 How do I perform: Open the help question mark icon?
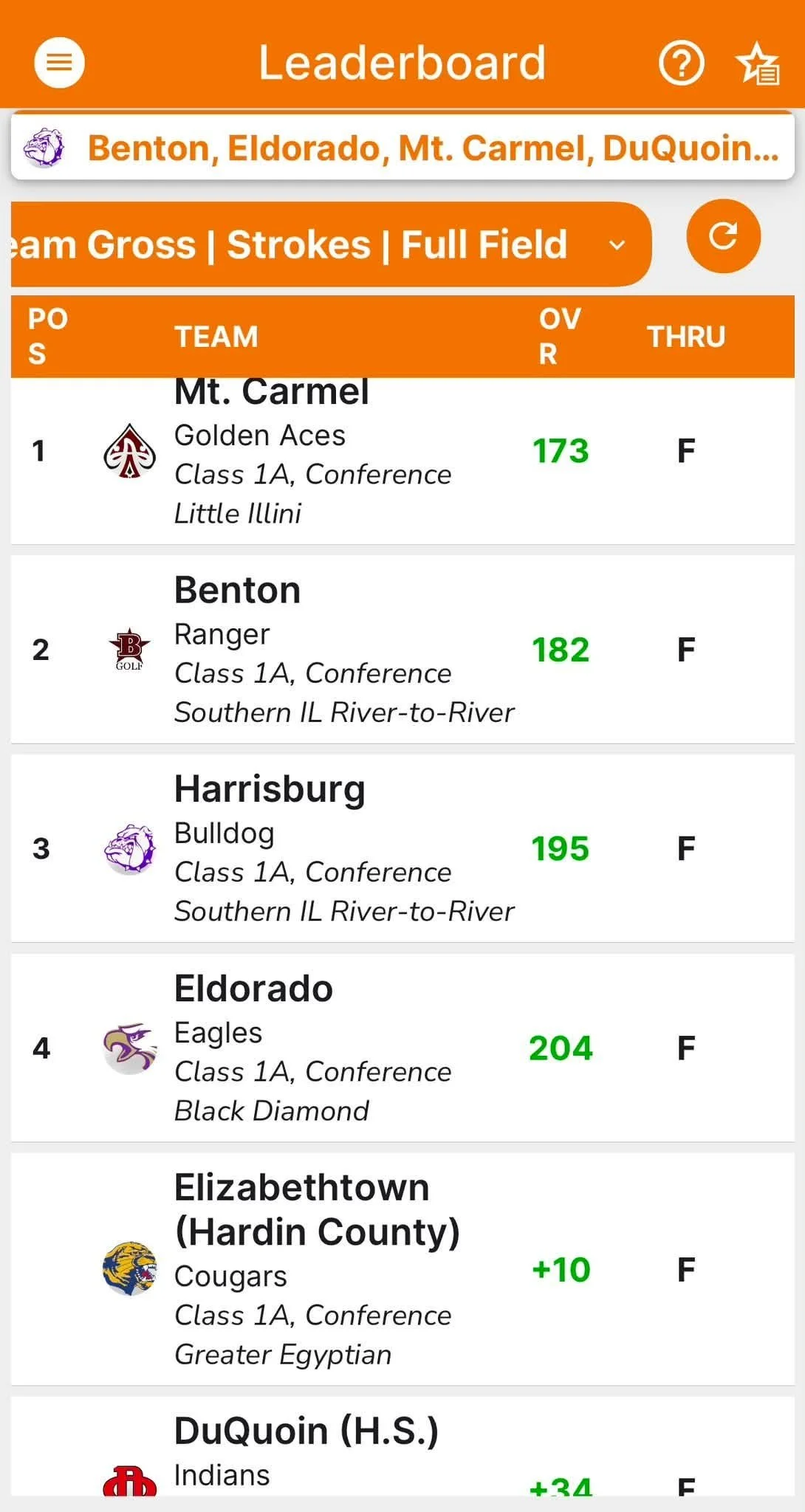pyautogui.click(x=681, y=63)
